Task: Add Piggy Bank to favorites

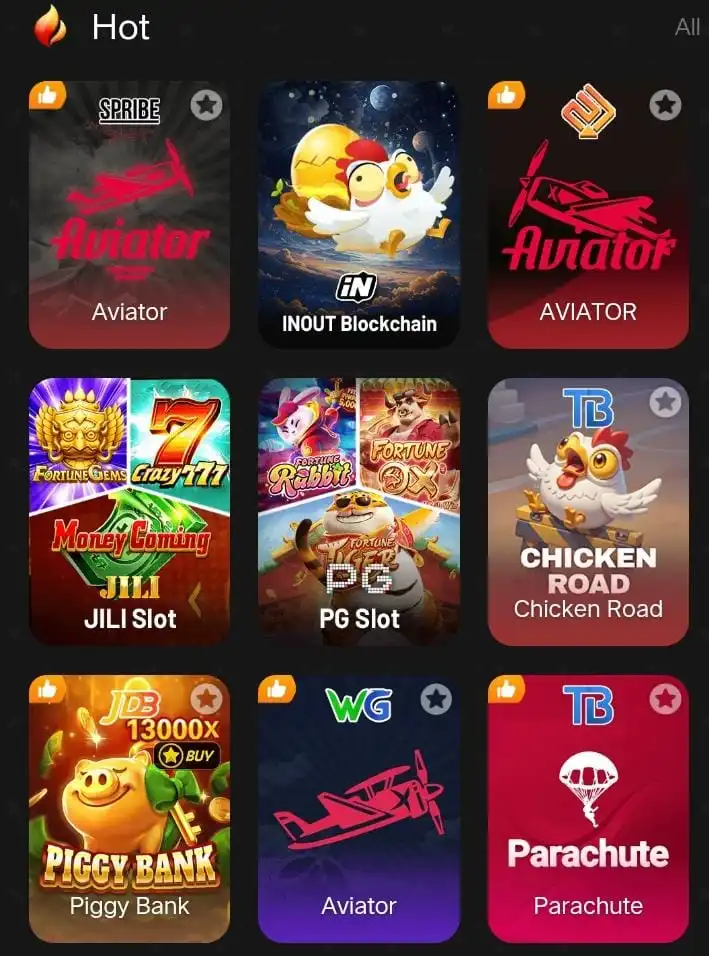Action: [x=206, y=699]
